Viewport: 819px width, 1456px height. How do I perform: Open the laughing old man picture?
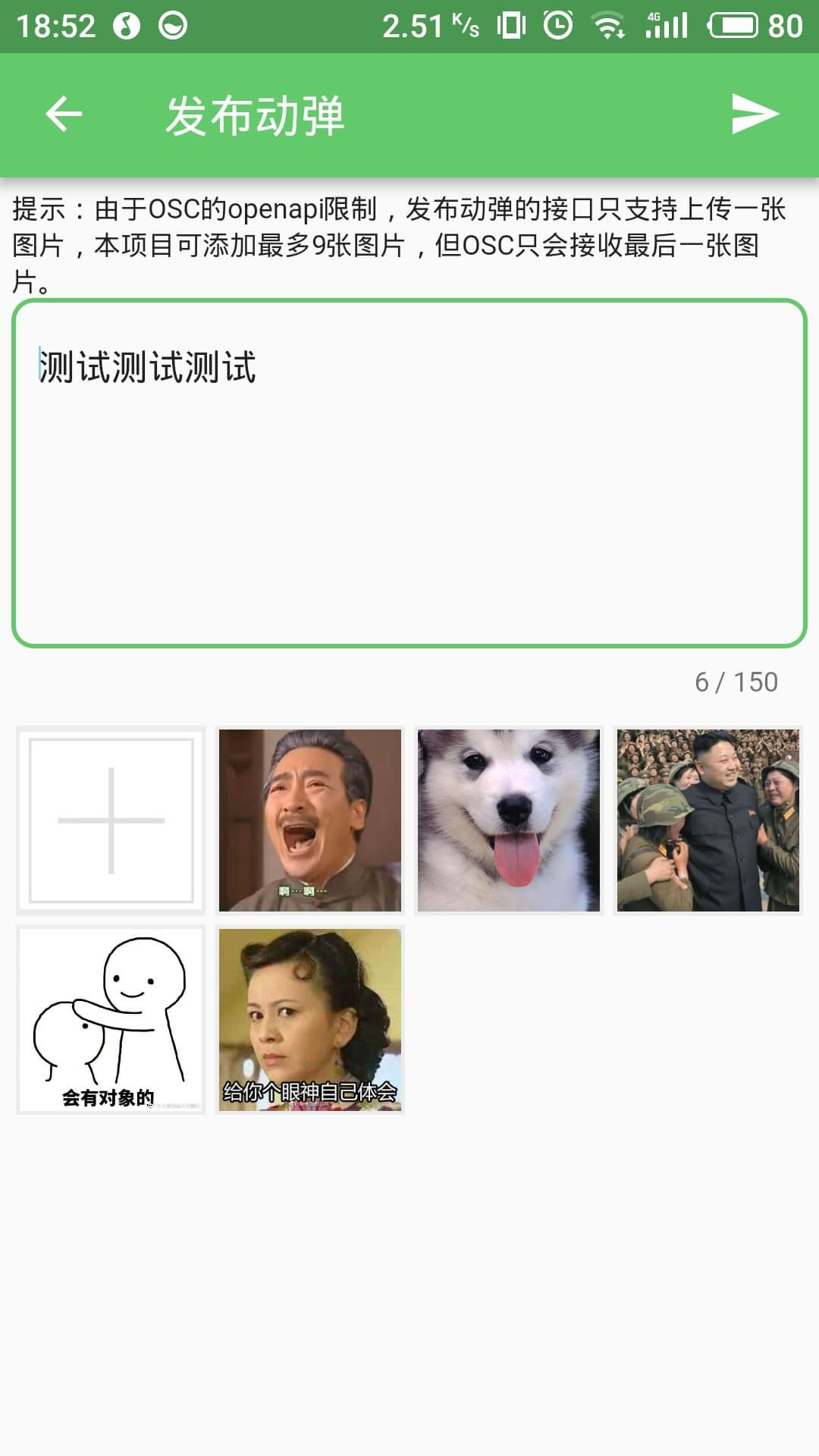310,821
